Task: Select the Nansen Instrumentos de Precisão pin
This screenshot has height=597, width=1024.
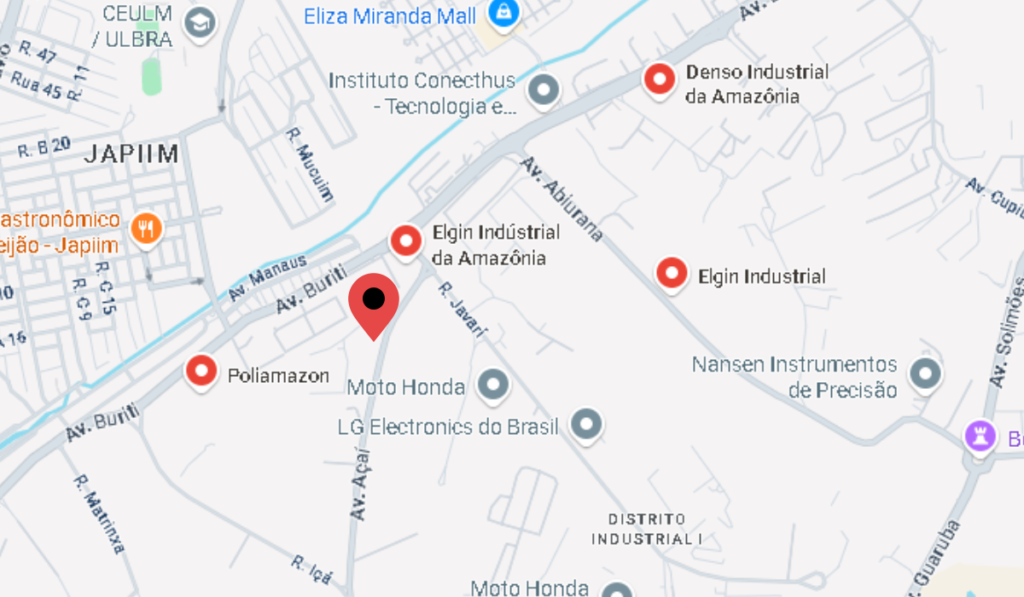Action: 926,375
